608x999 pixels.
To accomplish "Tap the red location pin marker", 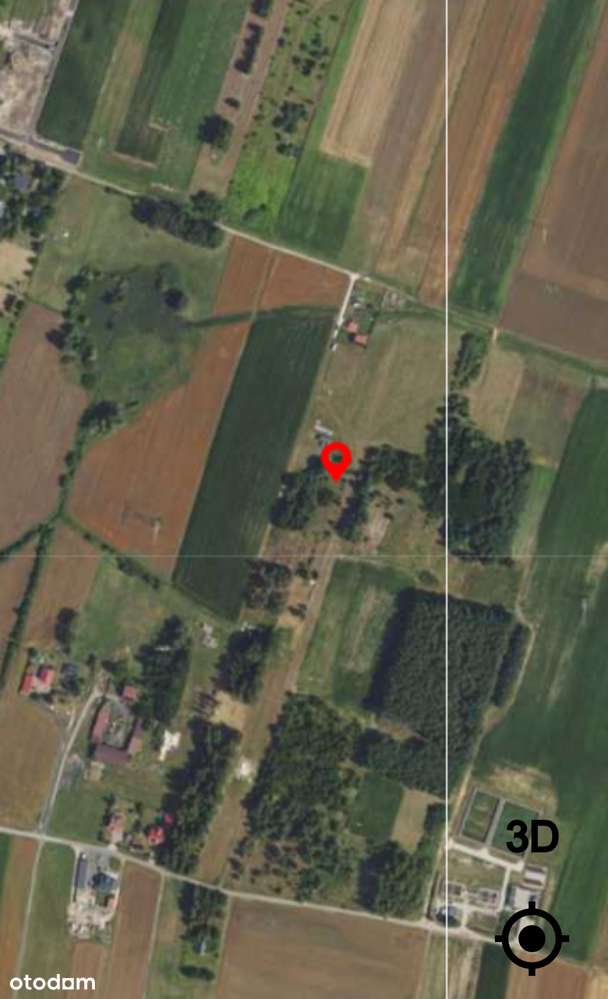I will click(x=337, y=461).
